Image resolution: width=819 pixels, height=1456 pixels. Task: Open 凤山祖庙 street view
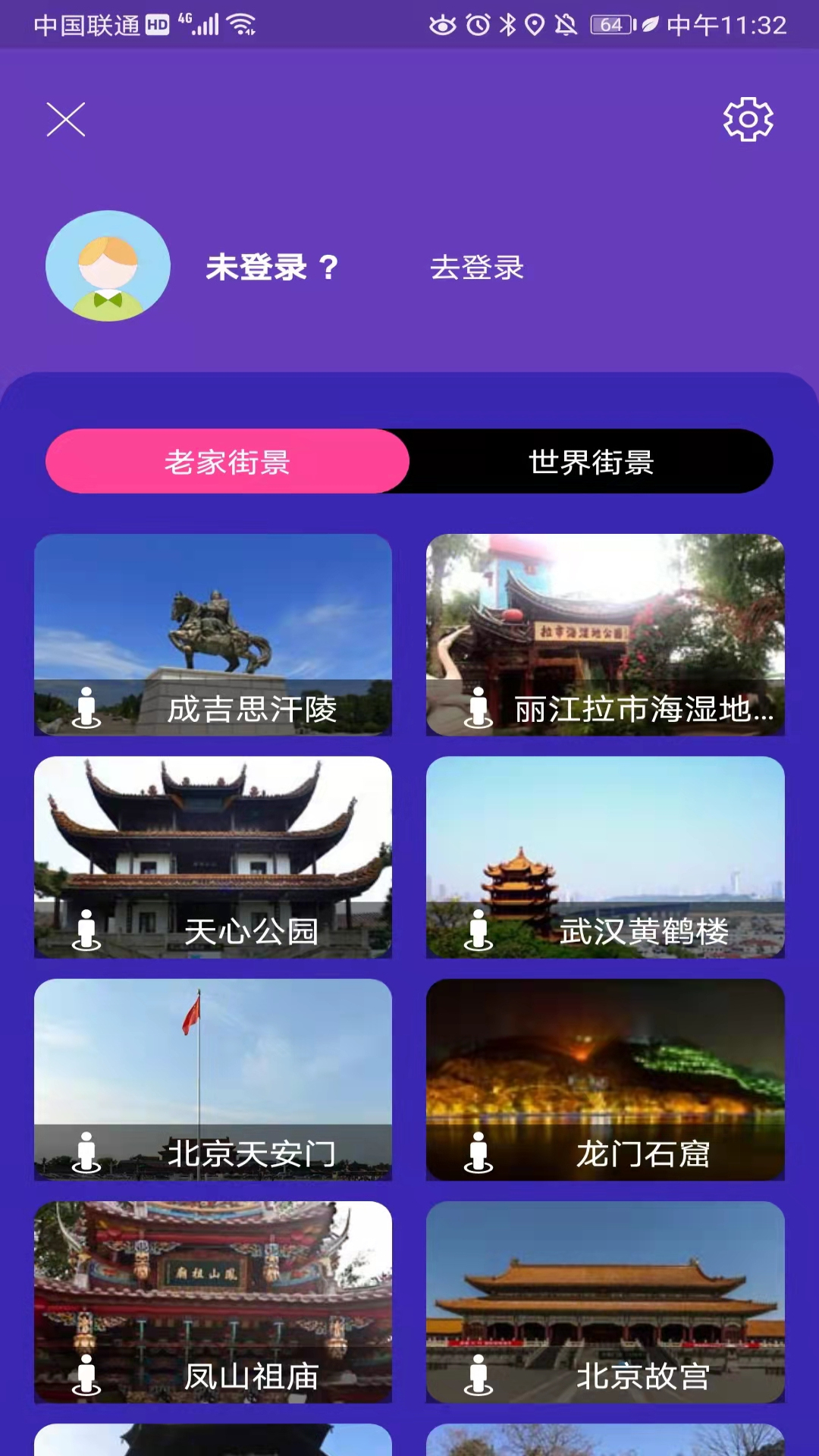tap(213, 1301)
